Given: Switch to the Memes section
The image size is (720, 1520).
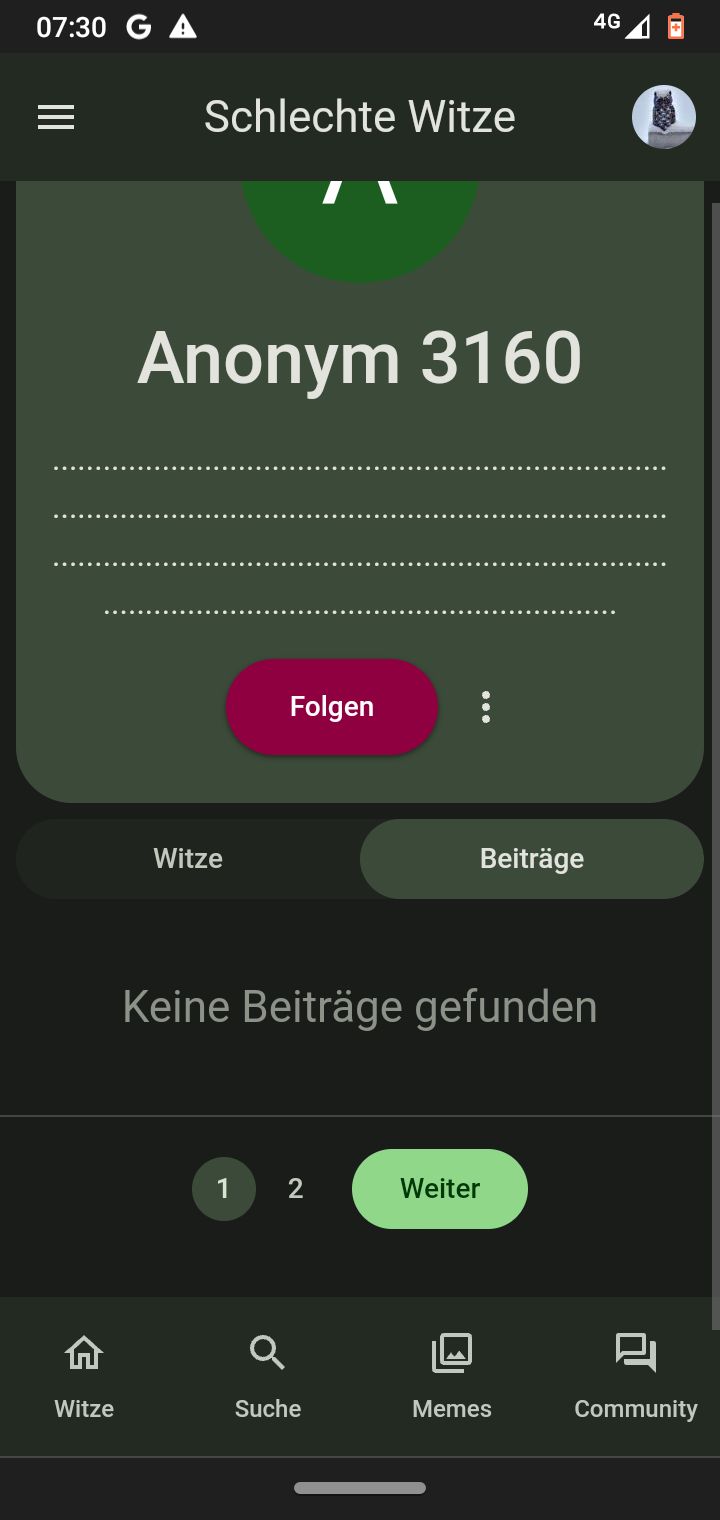Looking at the screenshot, I should [452, 1377].
